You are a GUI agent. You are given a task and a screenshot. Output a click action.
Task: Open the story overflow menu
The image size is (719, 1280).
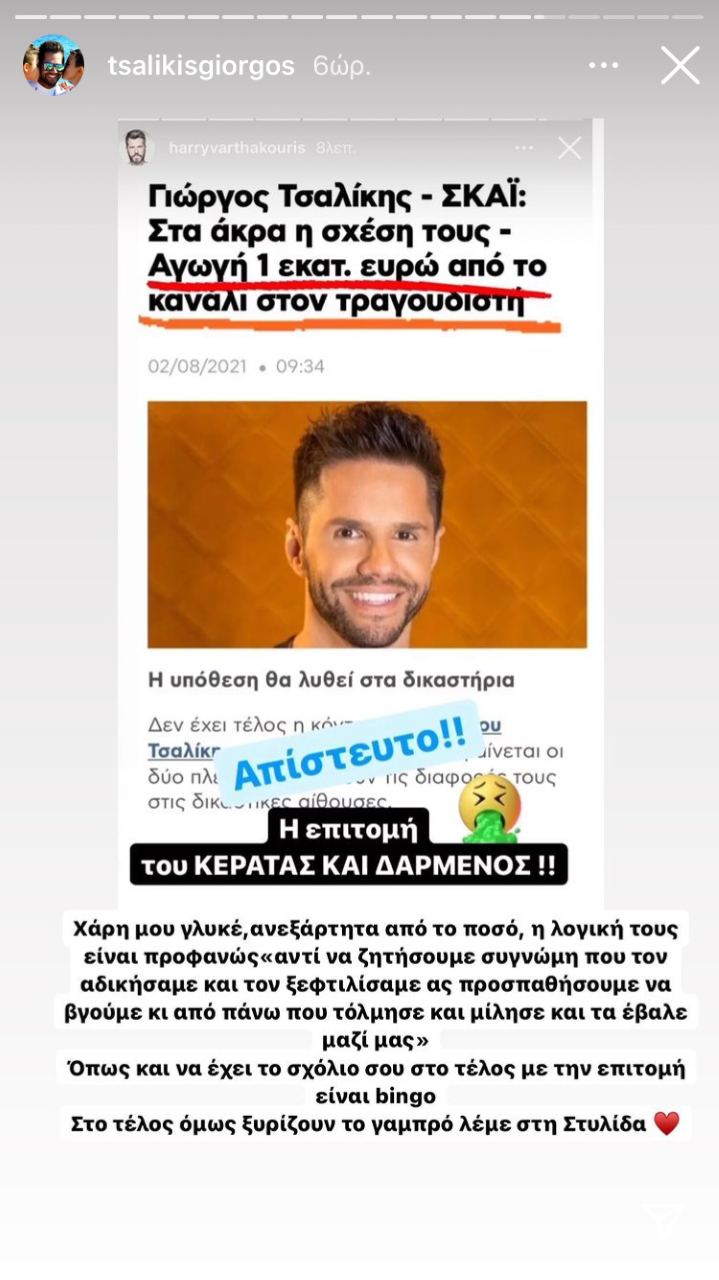603,66
